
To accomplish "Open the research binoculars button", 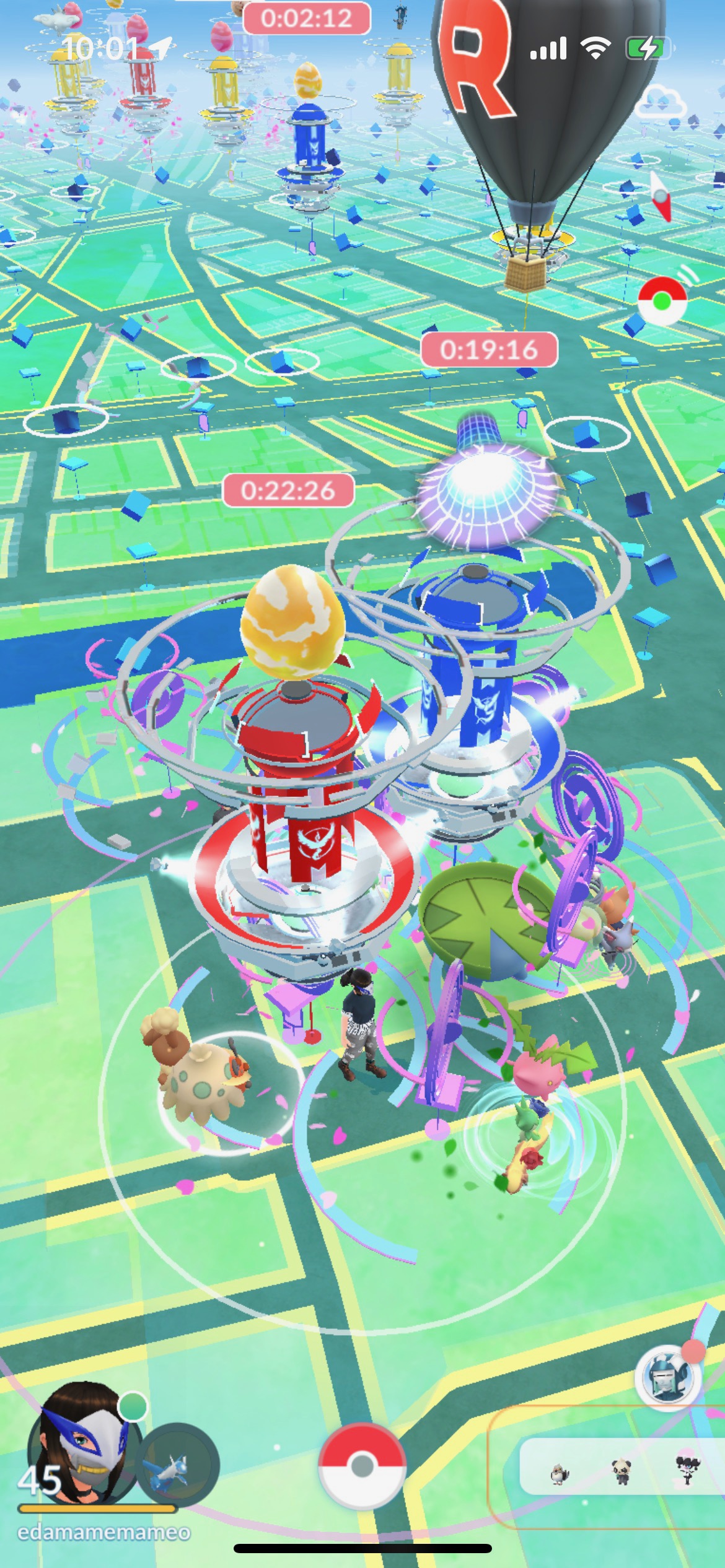I will pos(667,1379).
